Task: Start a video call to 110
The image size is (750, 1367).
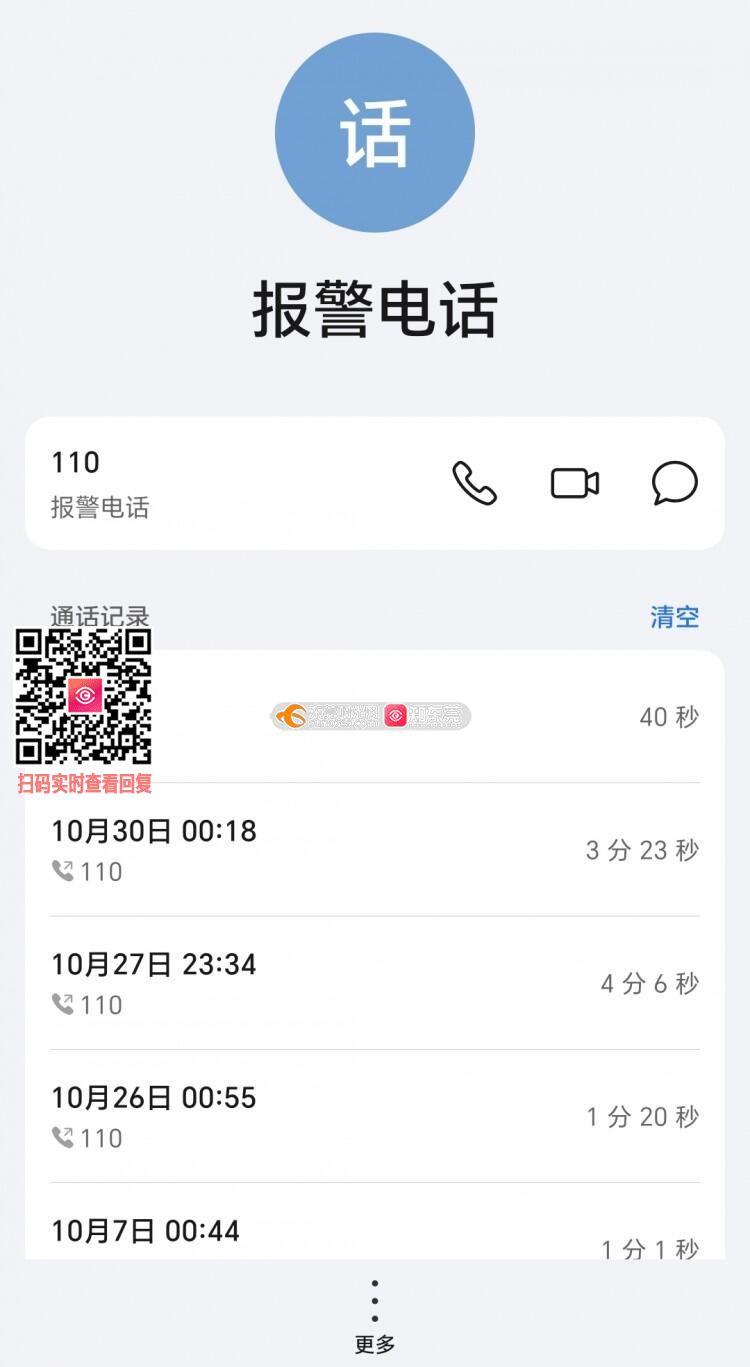Action: click(x=575, y=484)
